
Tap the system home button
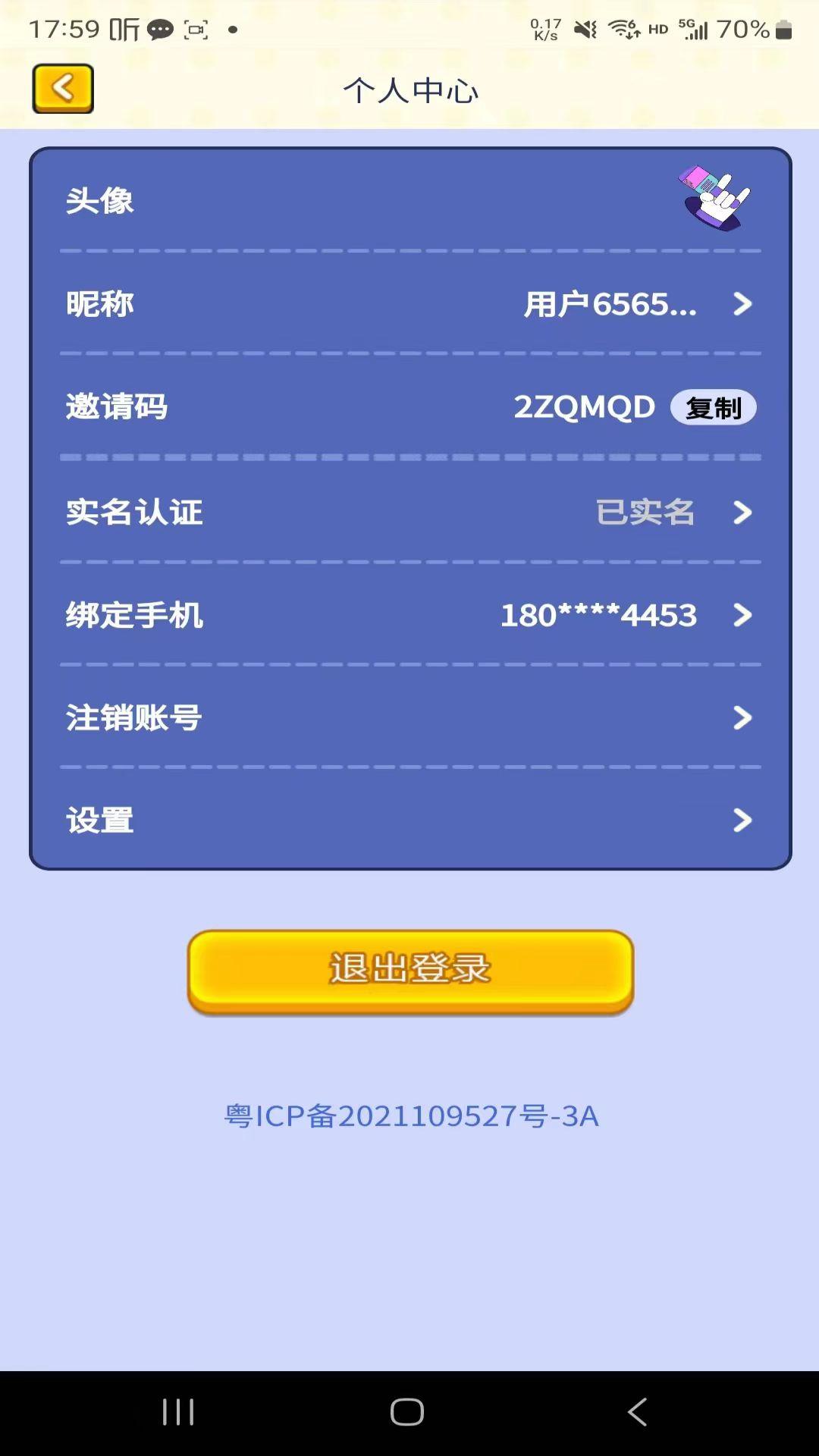tap(407, 1412)
